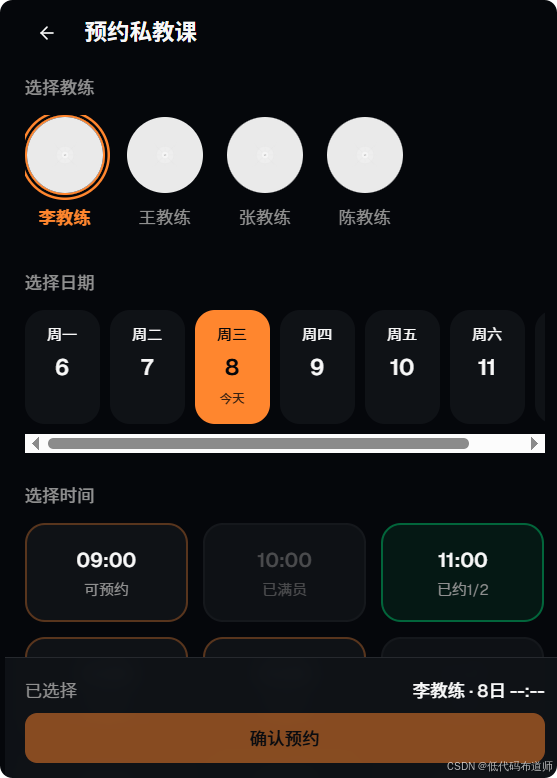Choose today's date 周三 8

pyautogui.click(x=233, y=367)
